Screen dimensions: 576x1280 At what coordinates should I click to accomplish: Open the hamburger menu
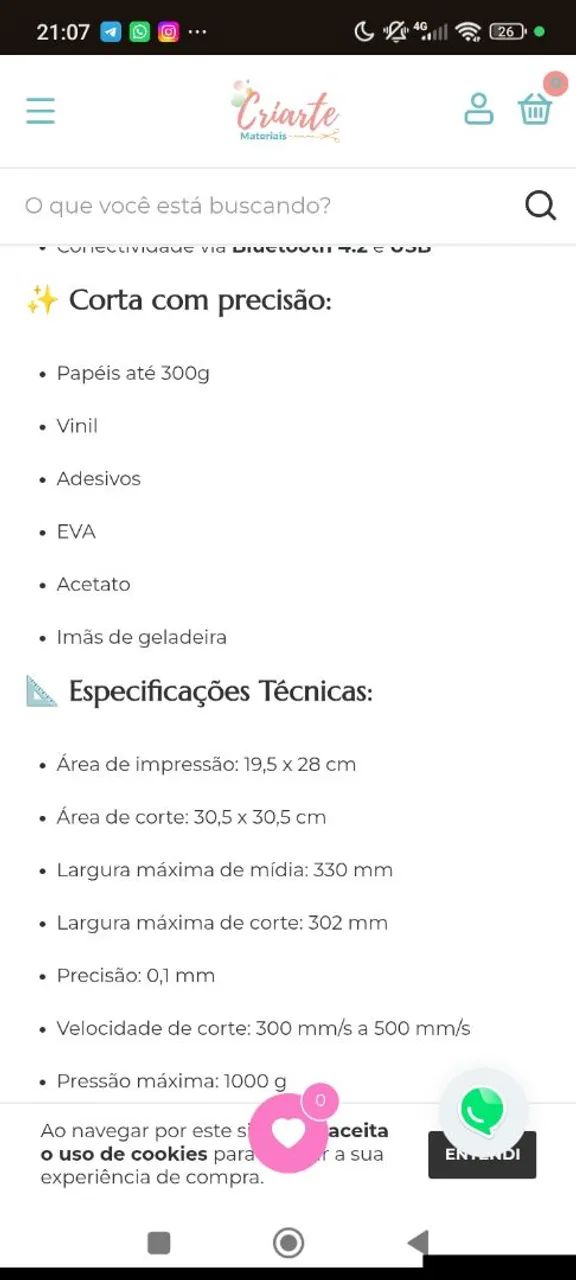tap(41, 110)
